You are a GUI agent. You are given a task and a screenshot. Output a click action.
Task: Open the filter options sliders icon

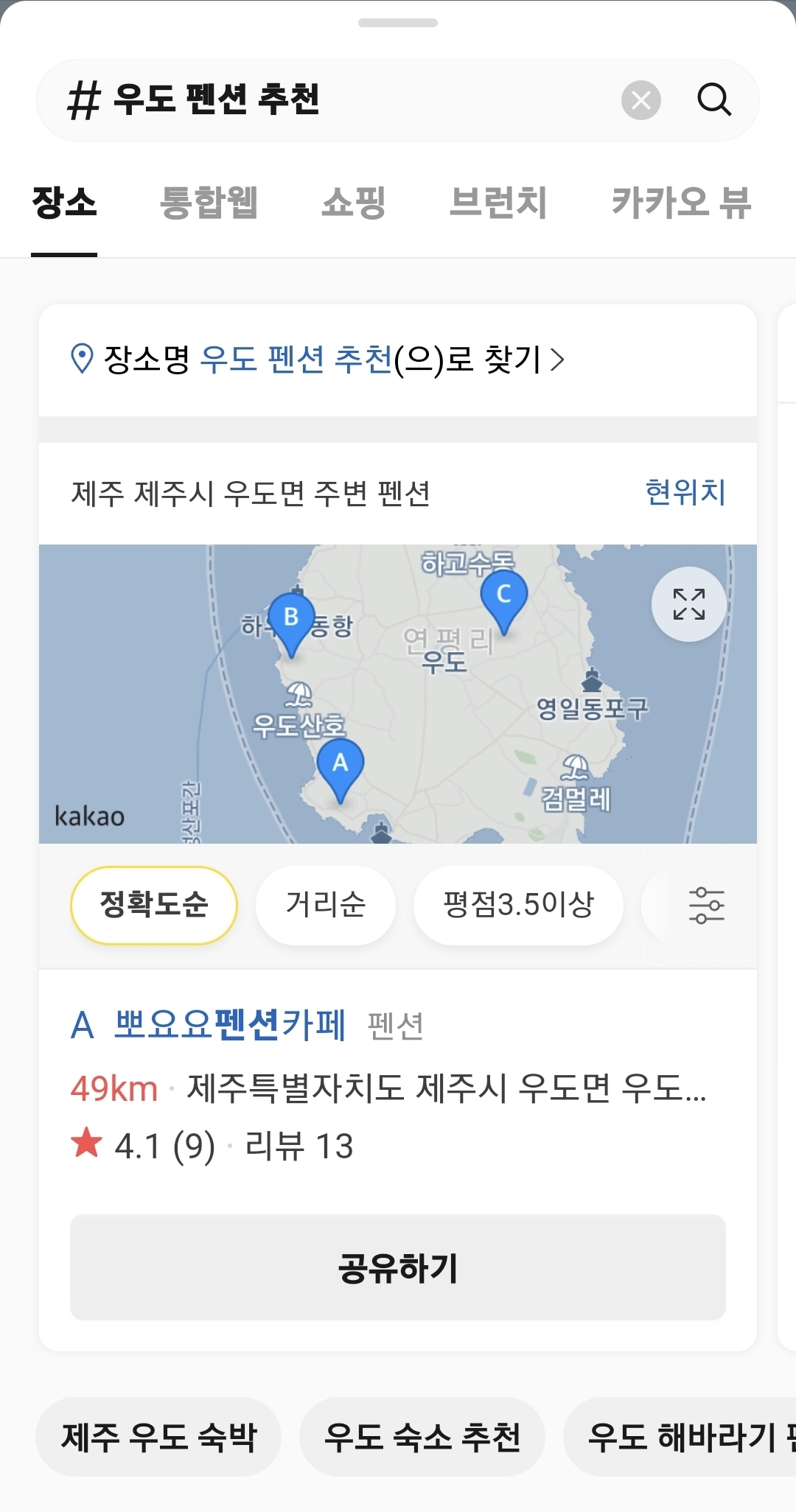pos(706,905)
